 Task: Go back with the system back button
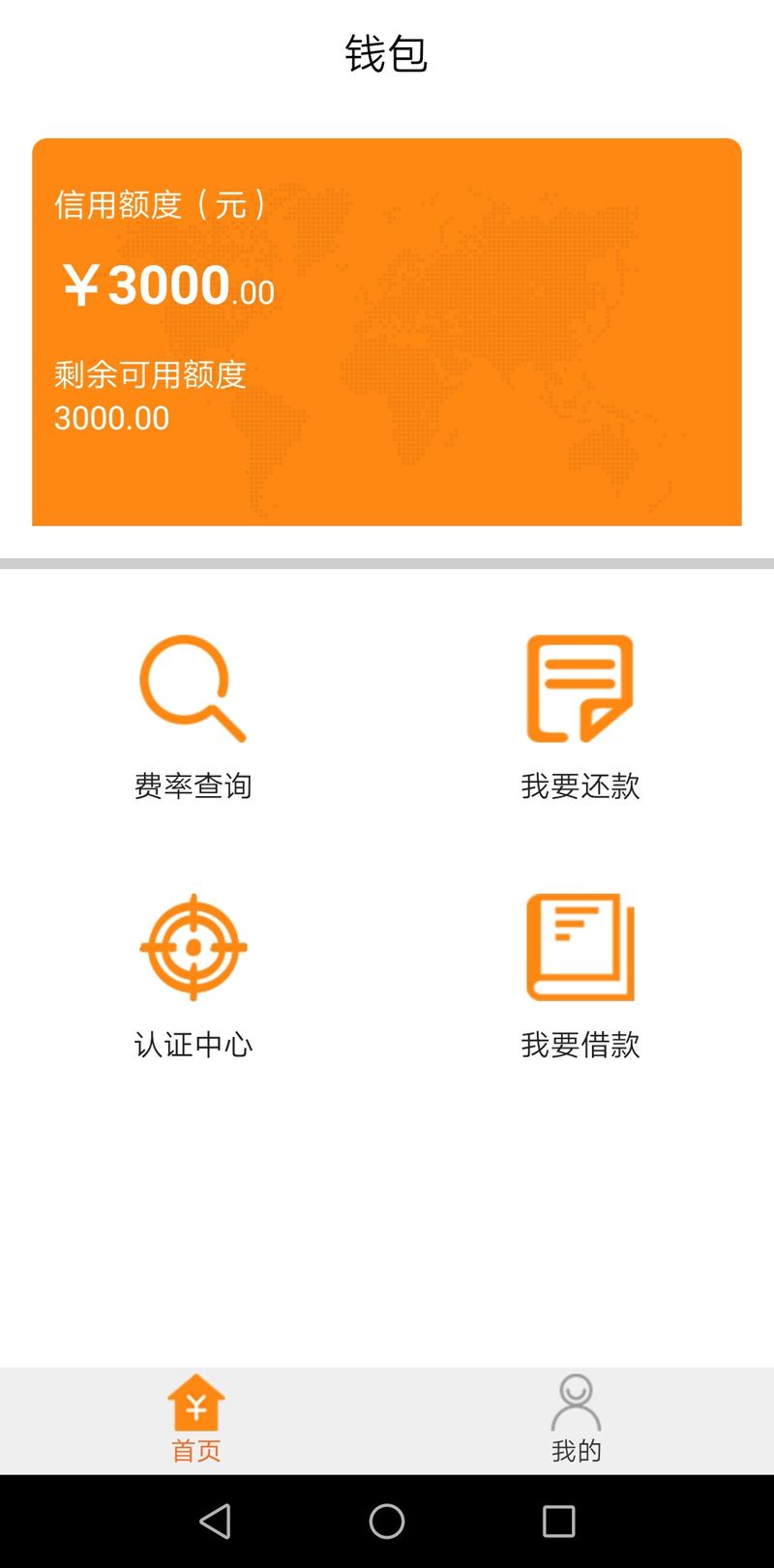coord(215,1522)
